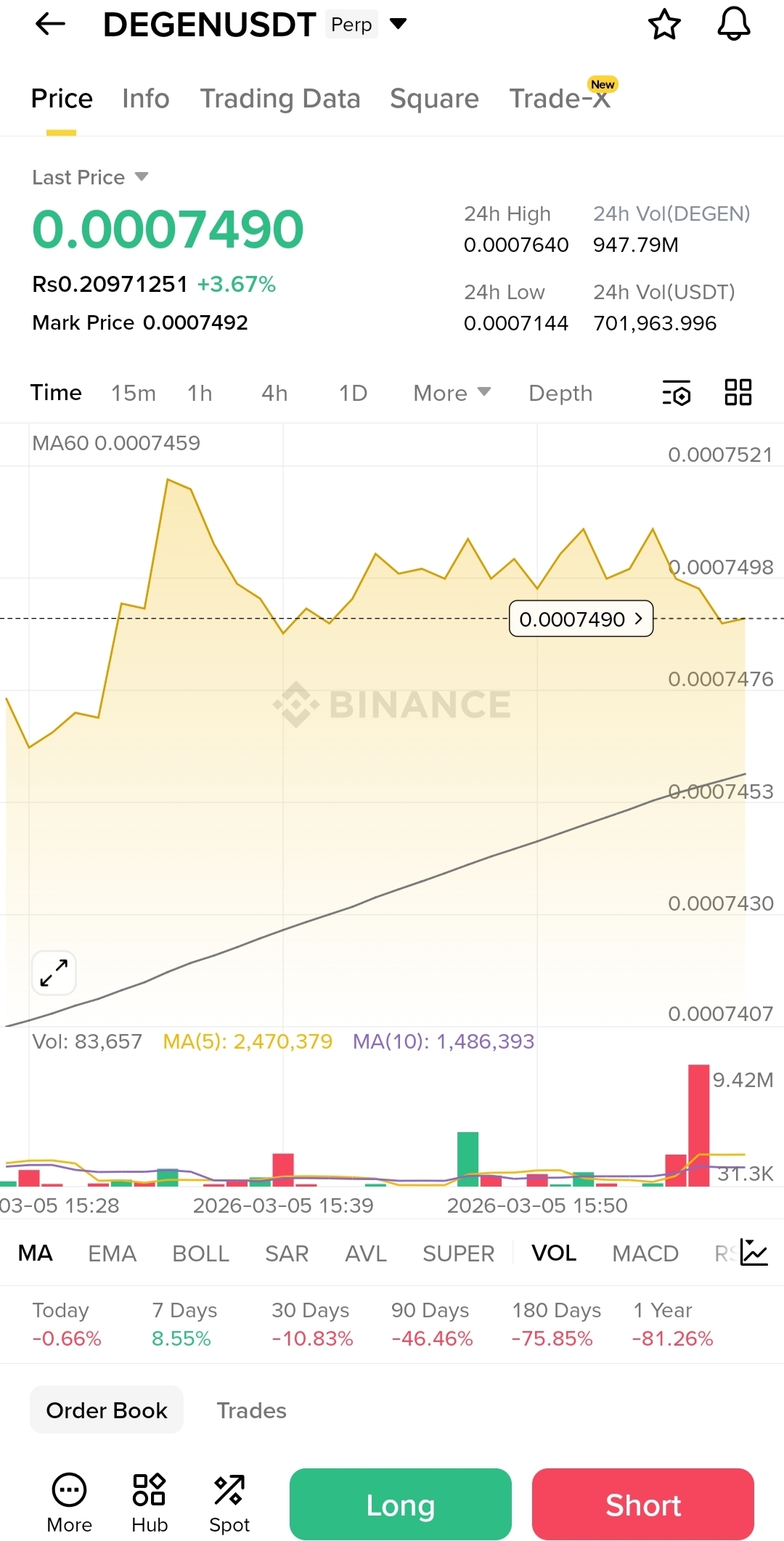The width and height of the screenshot is (784, 1541).
Task: View the Info tab
Action: click(x=145, y=99)
